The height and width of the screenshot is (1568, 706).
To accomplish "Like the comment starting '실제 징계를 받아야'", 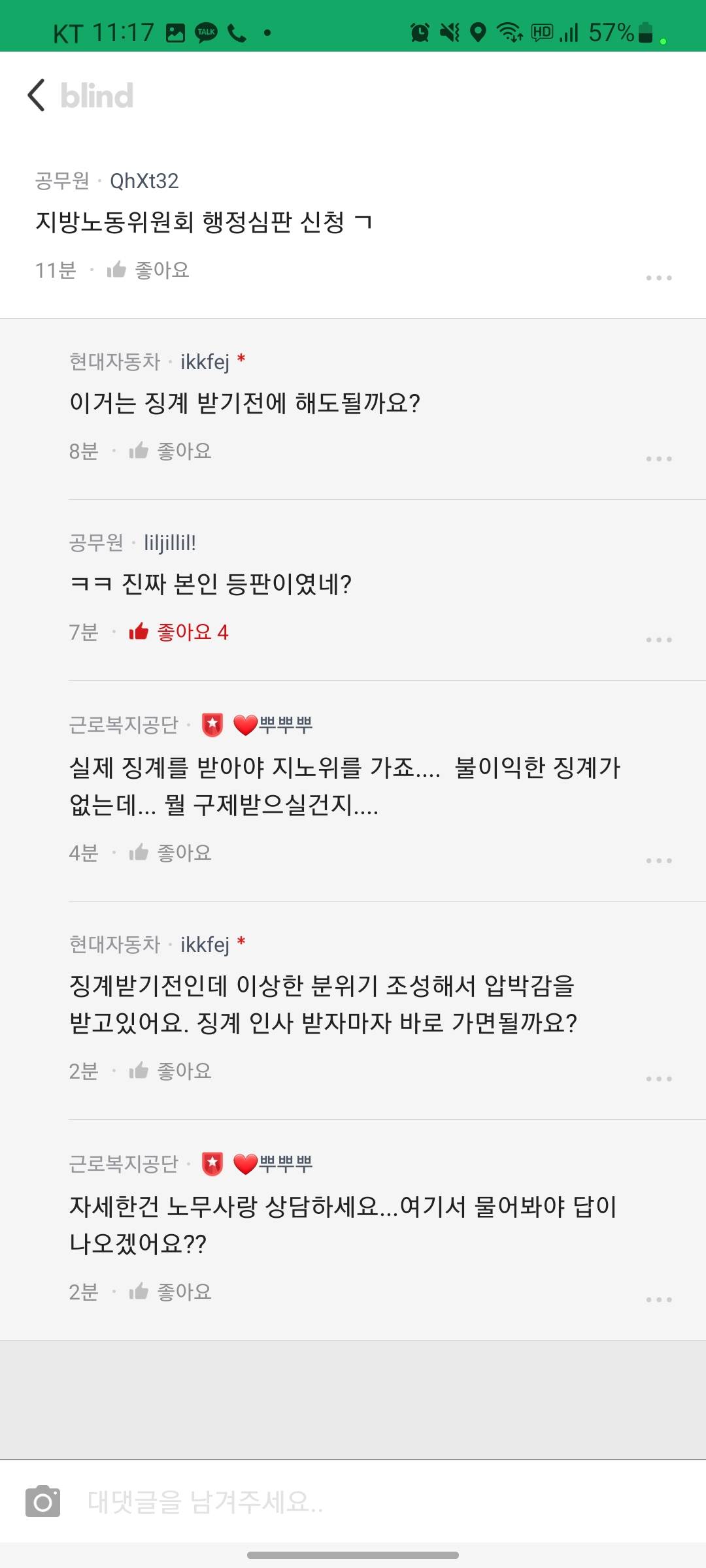I will tap(171, 853).
